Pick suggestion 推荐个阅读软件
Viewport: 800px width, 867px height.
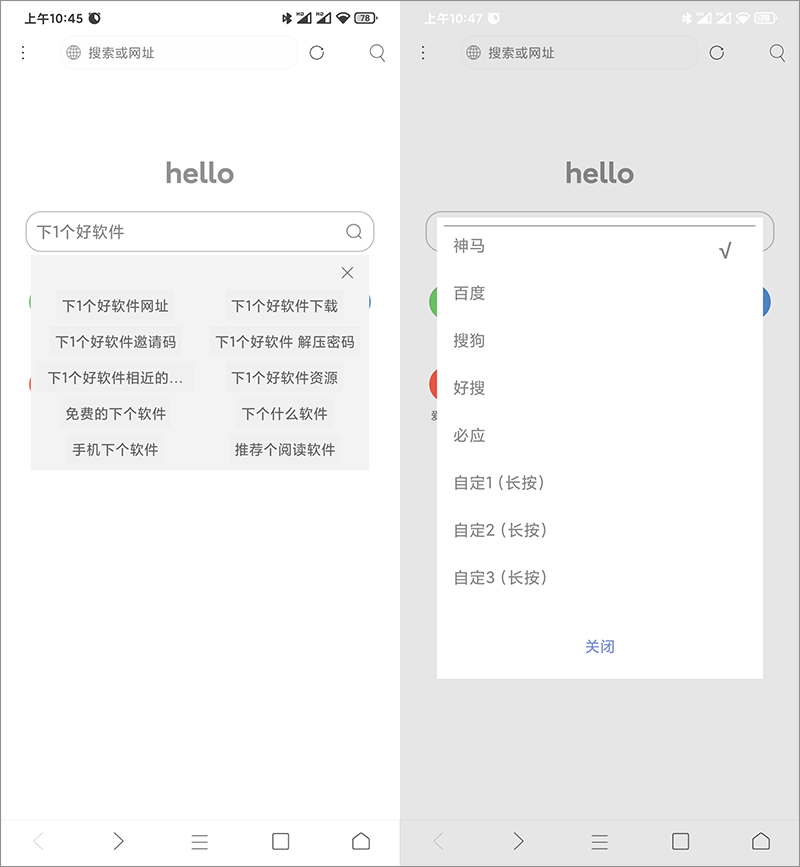point(285,450)
